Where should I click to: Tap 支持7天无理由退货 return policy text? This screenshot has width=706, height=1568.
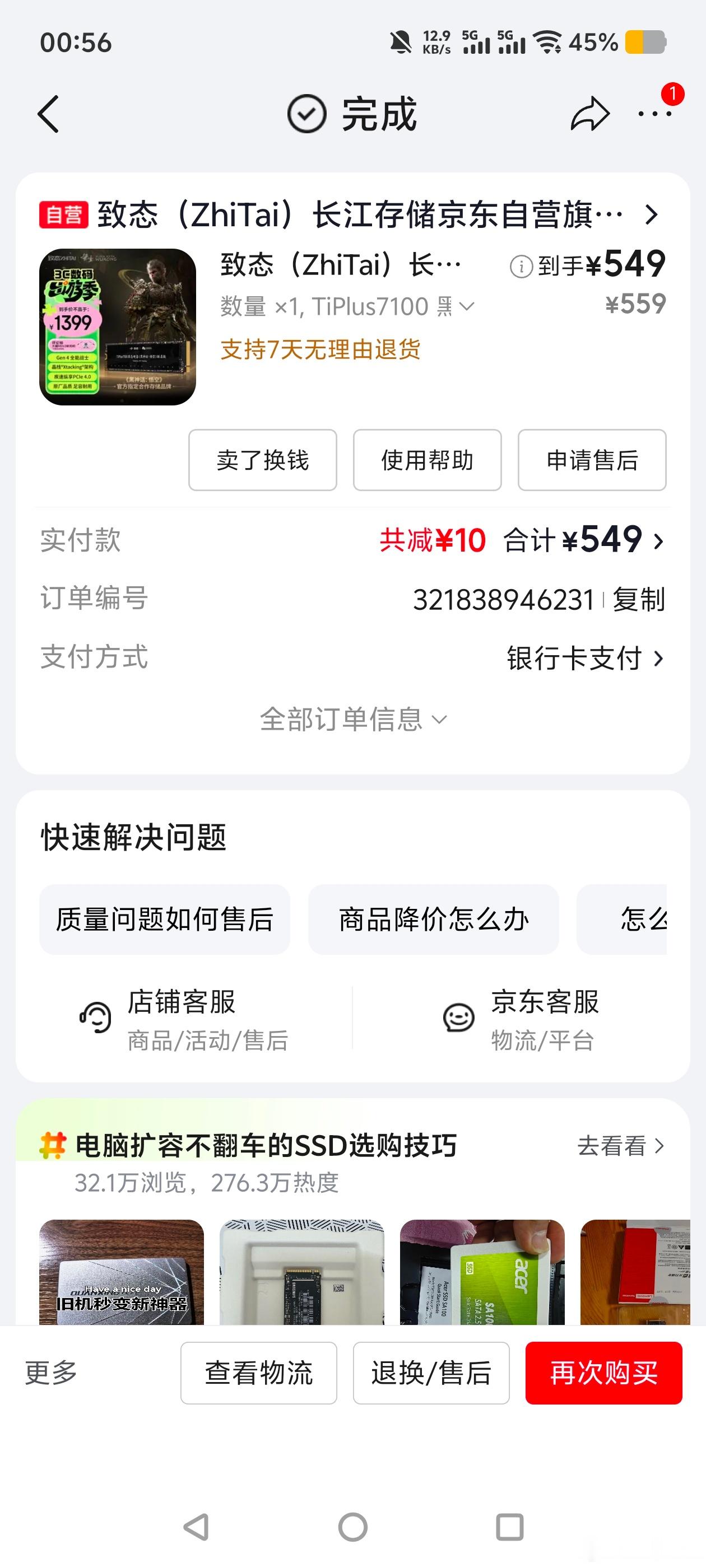pos(321,350)
